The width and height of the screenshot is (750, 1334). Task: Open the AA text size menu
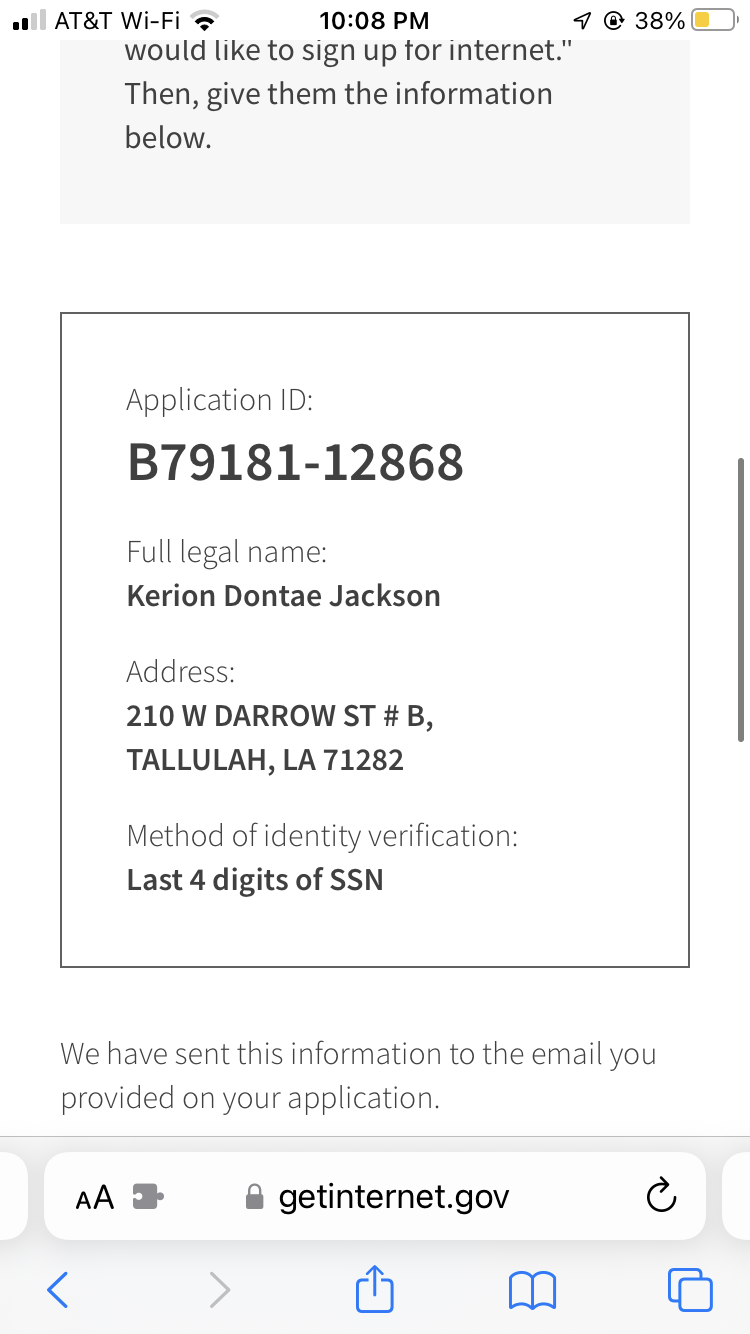tap(95, 1196)
